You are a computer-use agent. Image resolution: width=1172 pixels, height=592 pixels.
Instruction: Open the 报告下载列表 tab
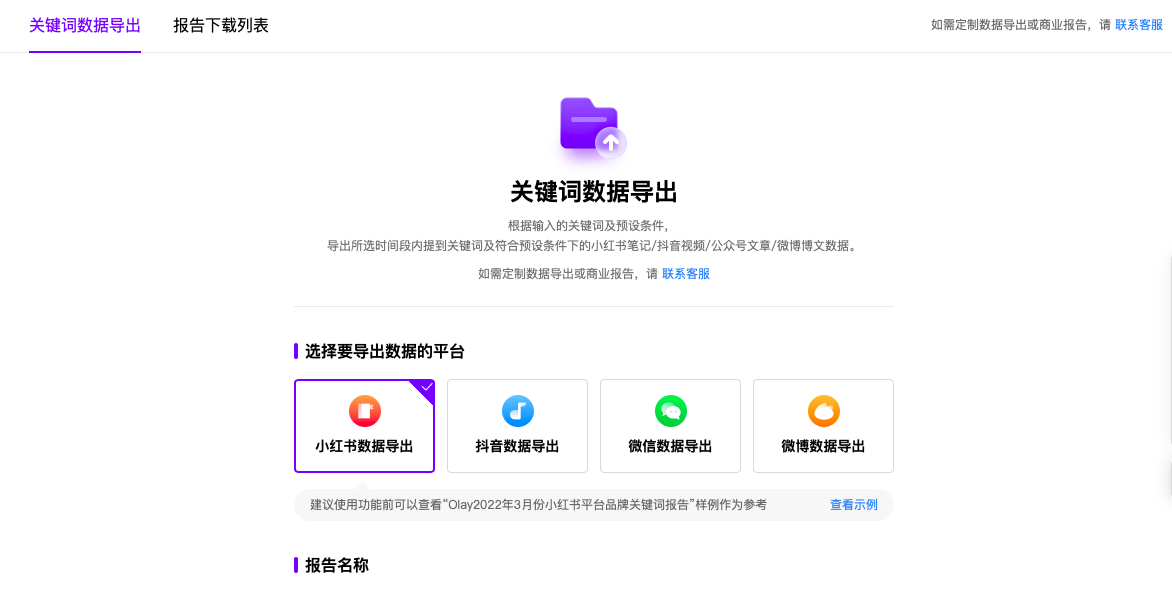point(221,26)
